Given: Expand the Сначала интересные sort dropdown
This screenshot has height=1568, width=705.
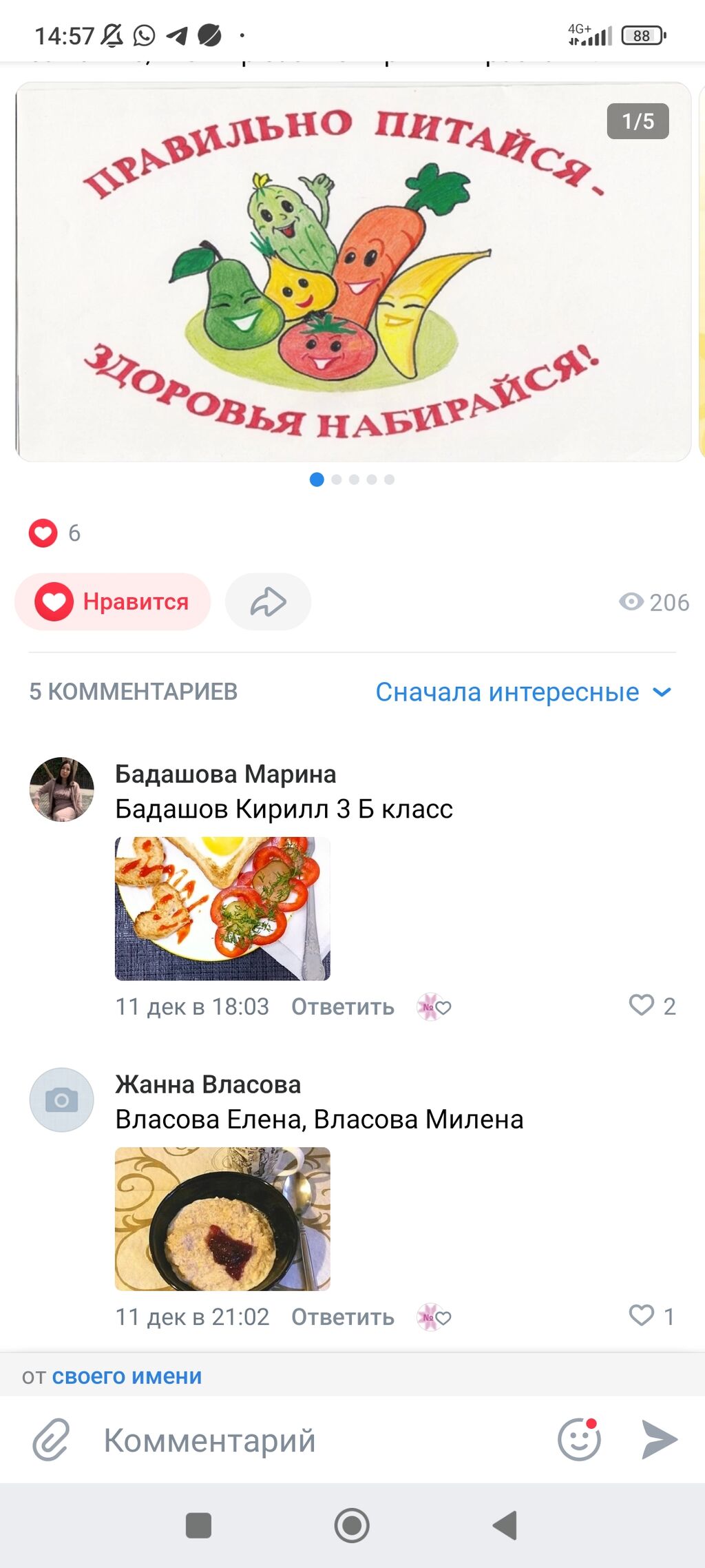Looking at the screenshot, I should pos(523,692).
